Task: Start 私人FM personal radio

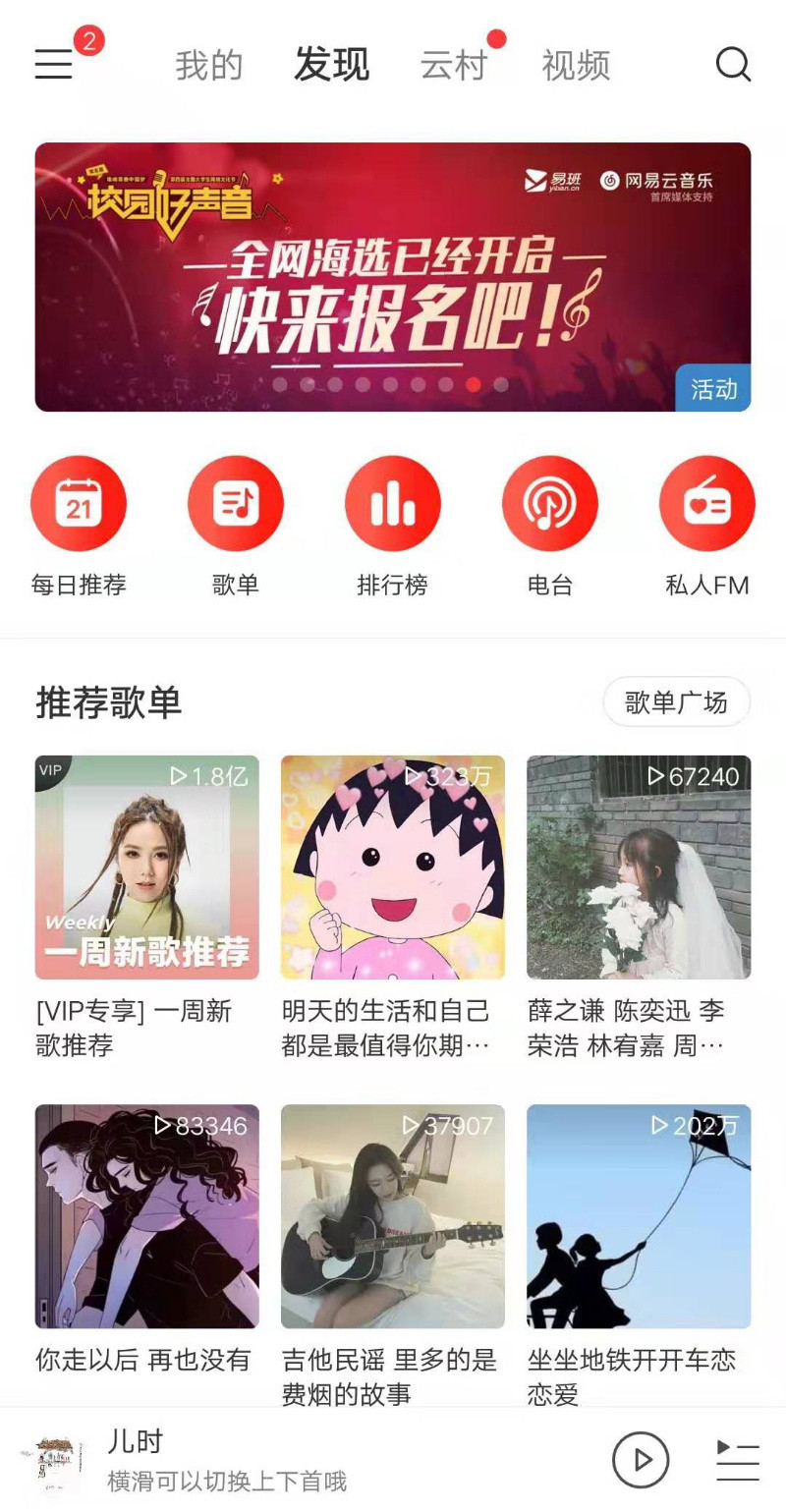Action: 707,504
